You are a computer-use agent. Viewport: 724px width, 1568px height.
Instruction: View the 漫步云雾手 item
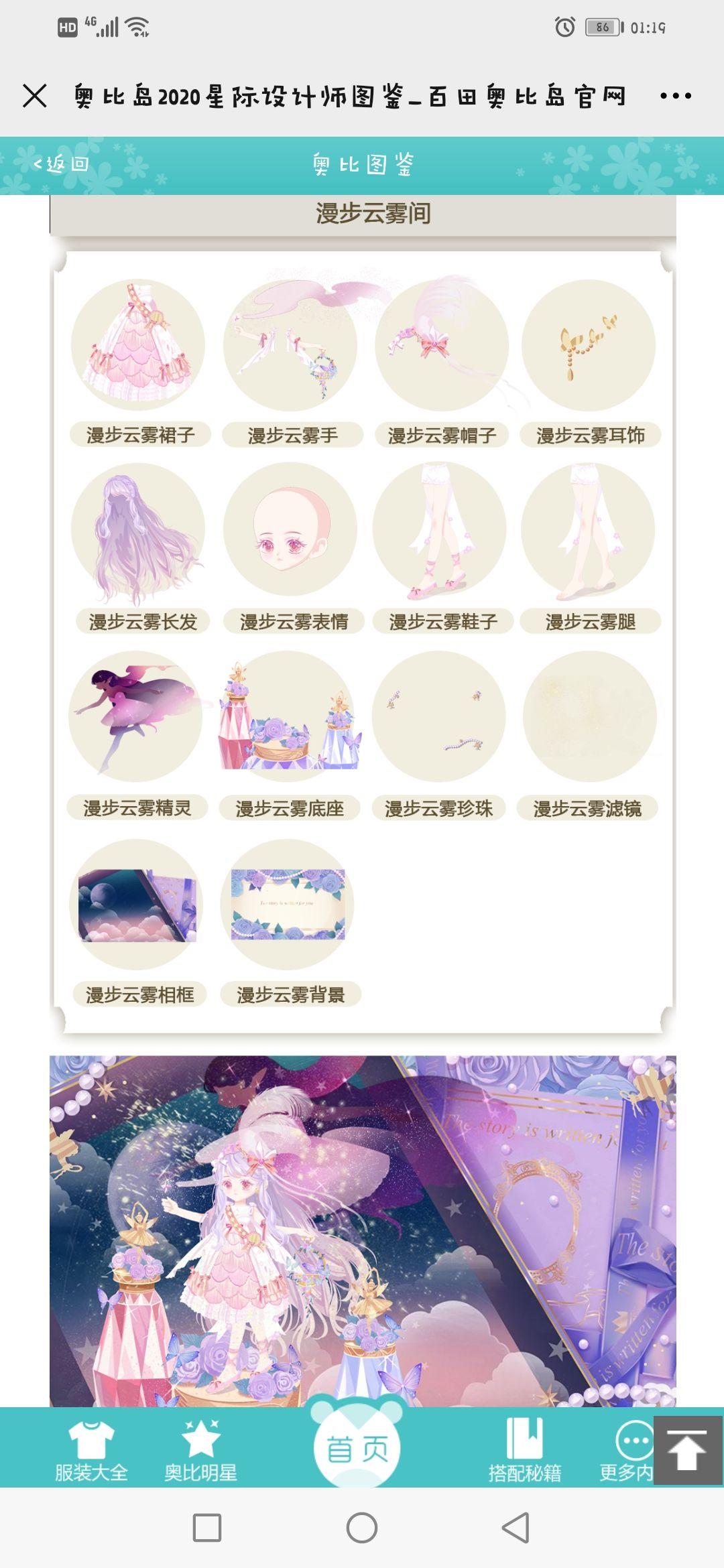tap(290, 346)
